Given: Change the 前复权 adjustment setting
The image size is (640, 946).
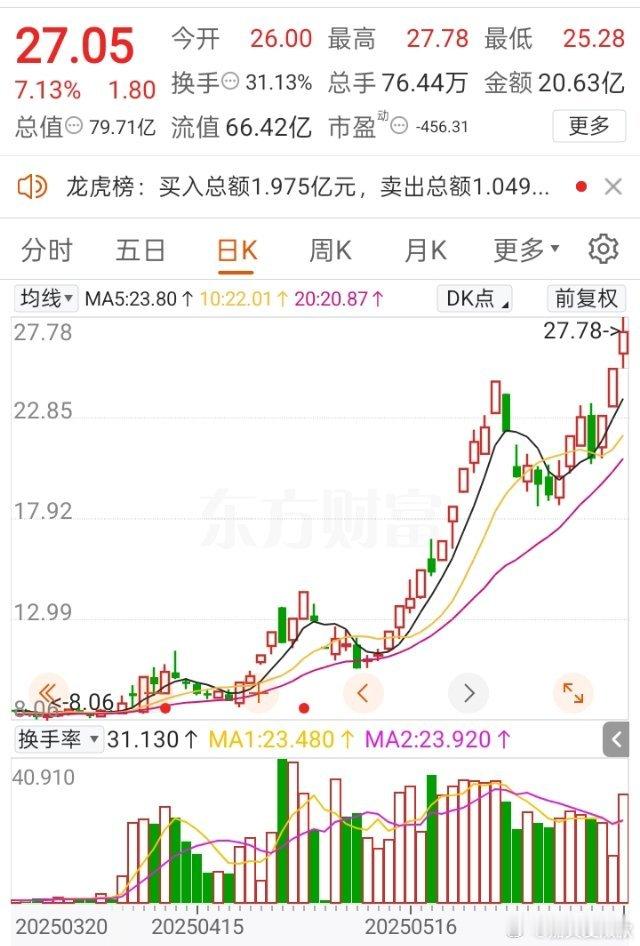Looking at the screenshot, I should (586, 298).
